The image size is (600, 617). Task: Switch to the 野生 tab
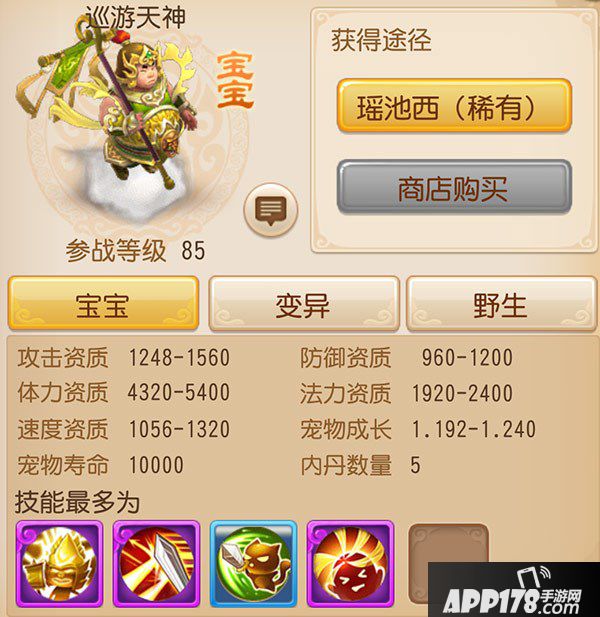tap(500, 303)
